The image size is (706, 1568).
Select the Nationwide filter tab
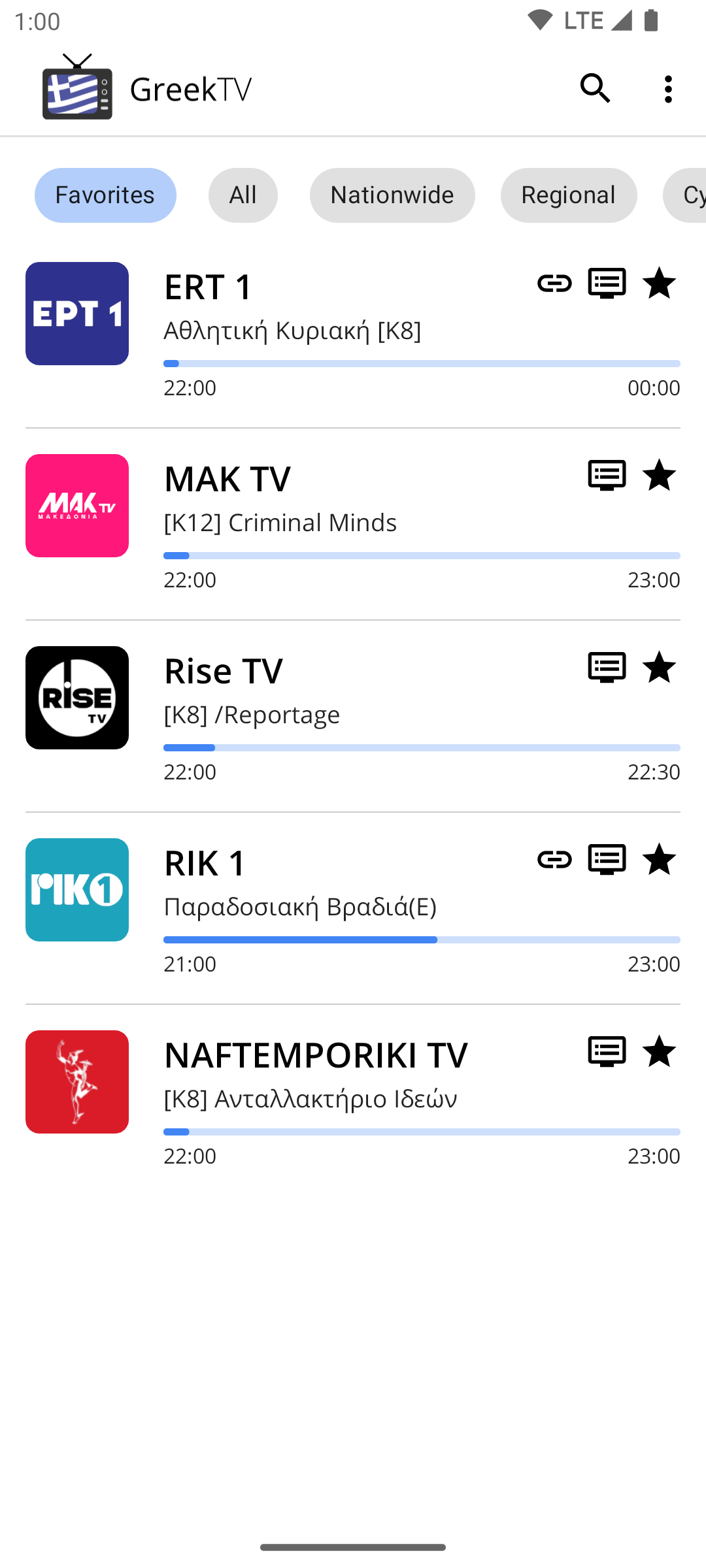coord(392,195)
